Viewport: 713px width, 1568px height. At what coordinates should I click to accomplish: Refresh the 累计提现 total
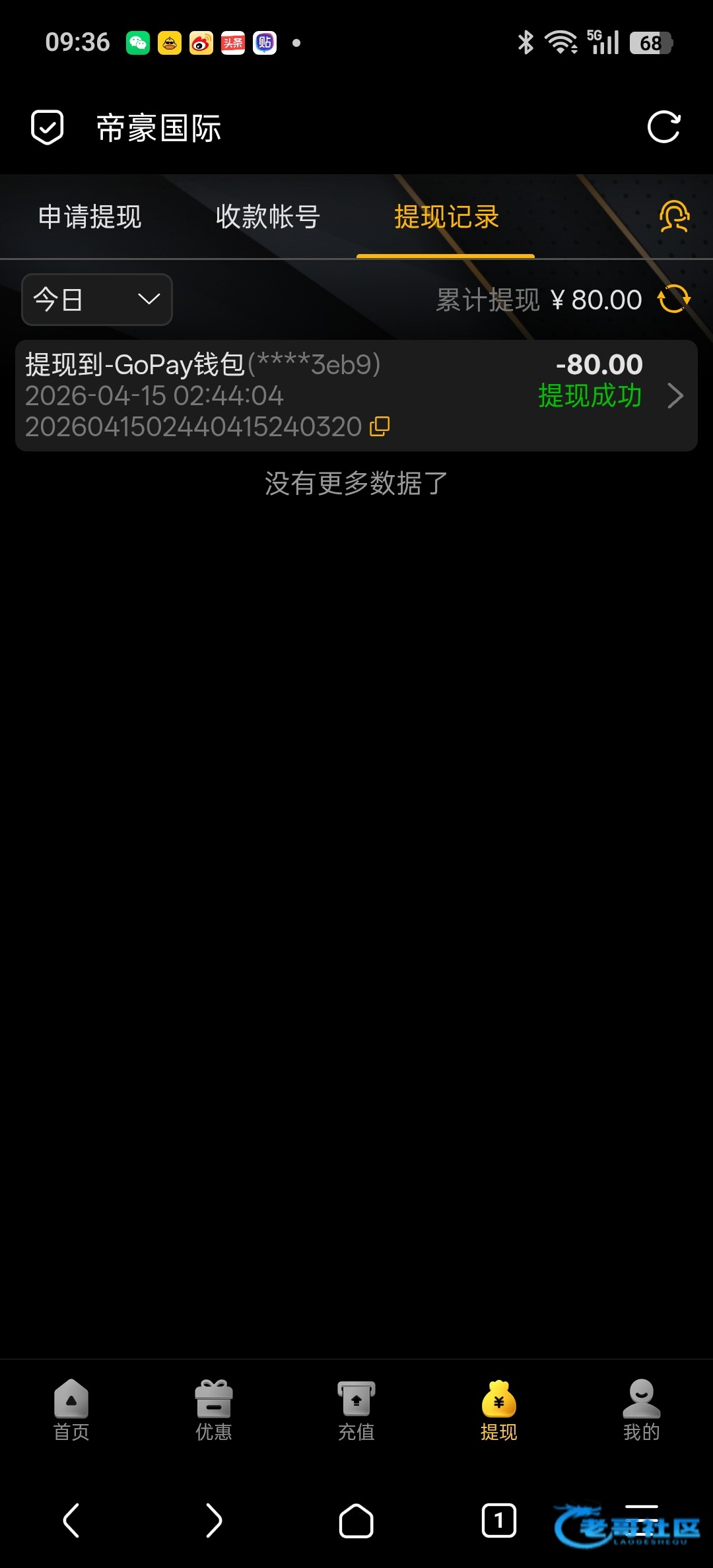(674, 300)
